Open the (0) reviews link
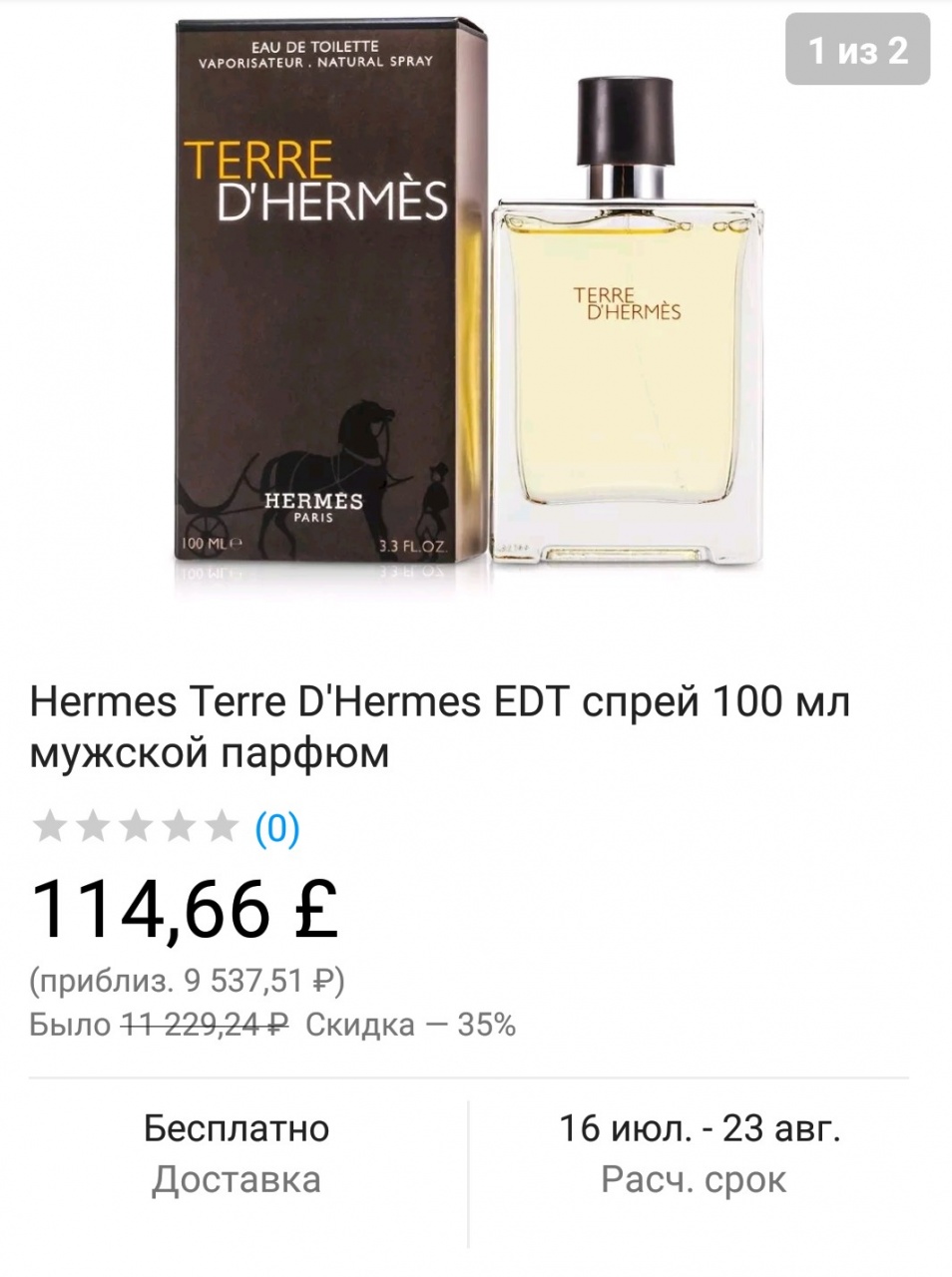This screenshot has width=952, height=1277. 277,828
